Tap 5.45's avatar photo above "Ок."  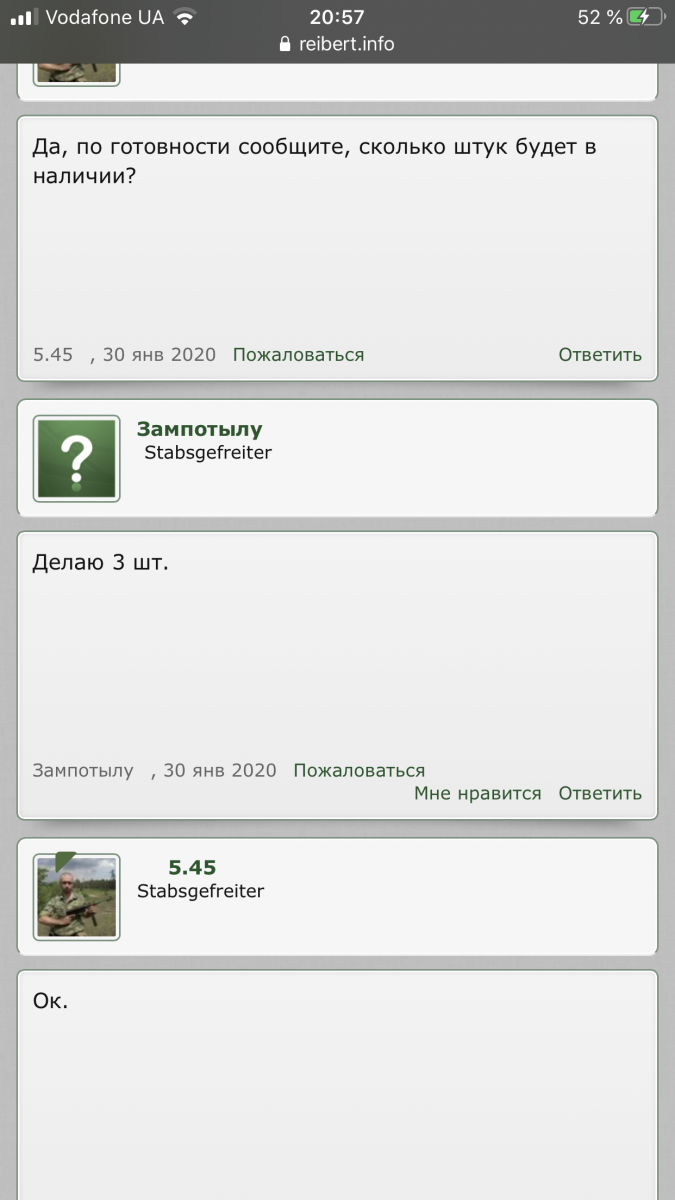click(77, 897)
